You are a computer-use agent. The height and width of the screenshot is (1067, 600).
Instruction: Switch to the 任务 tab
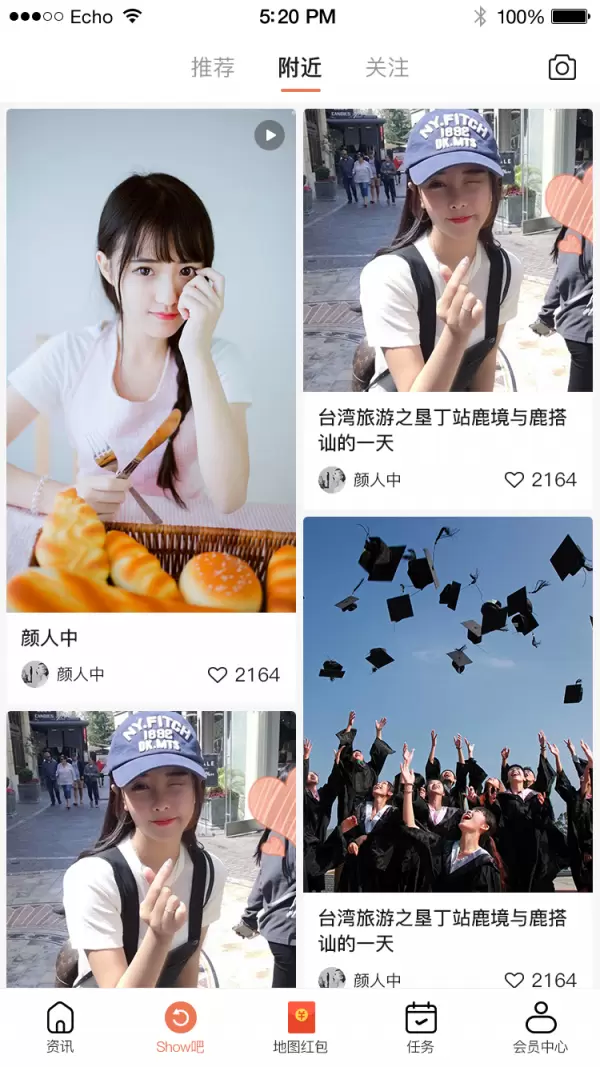(x=420, y=1027)
